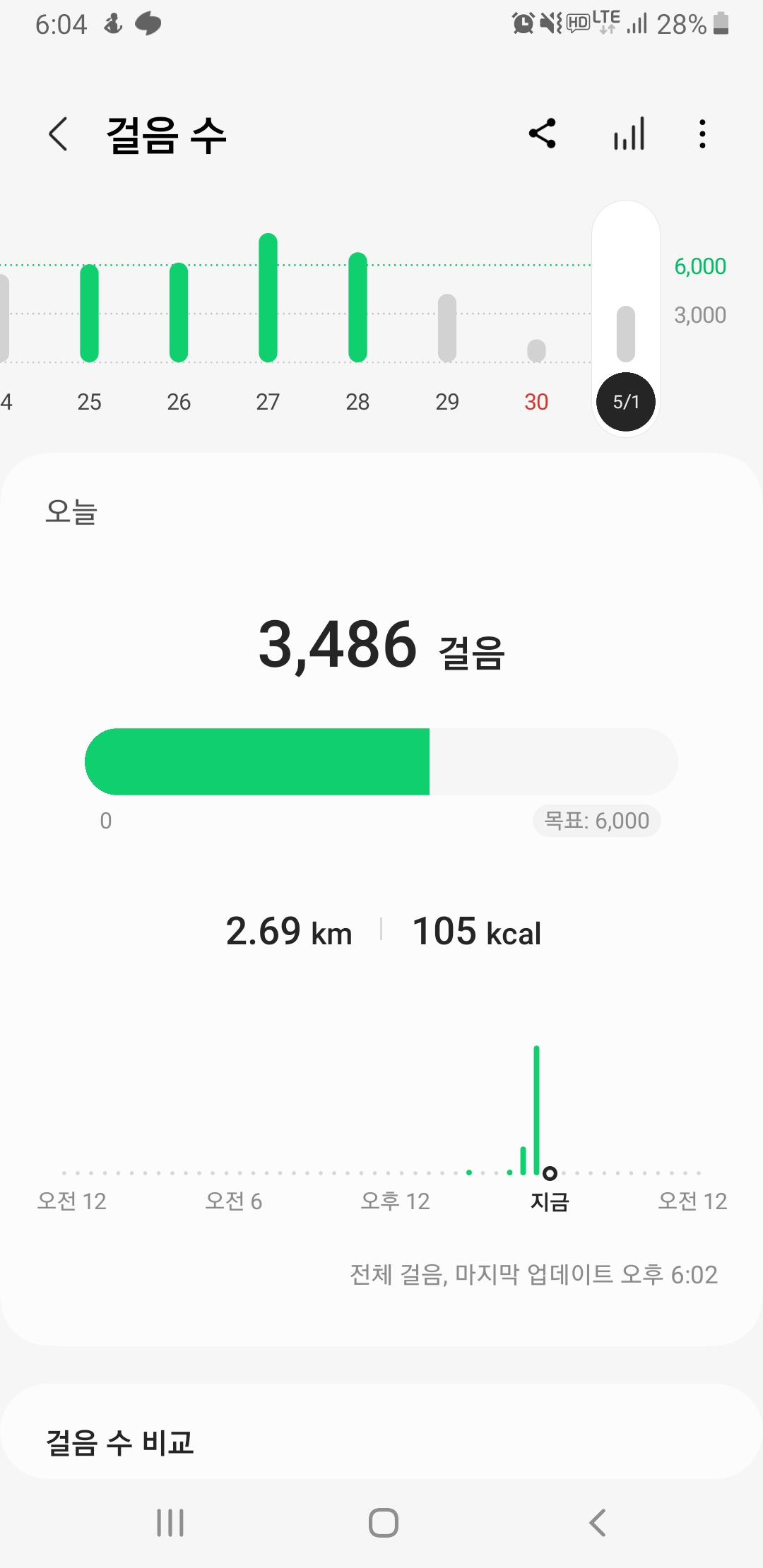Share today's step count

tap(543, 133)
